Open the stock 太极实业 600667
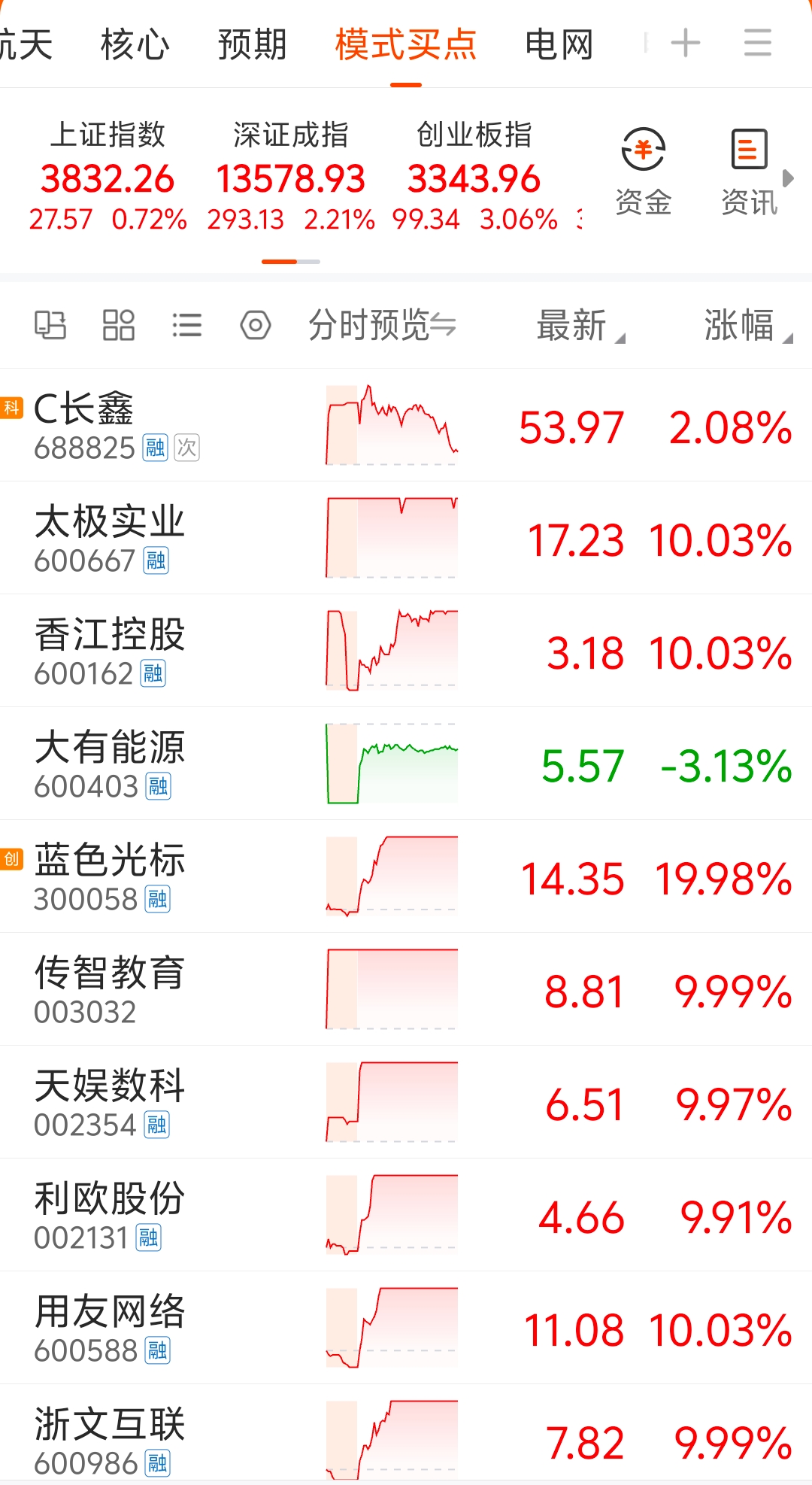Image resolution: width=812 pixels, height=1485 pixels. tap(406, 538)
